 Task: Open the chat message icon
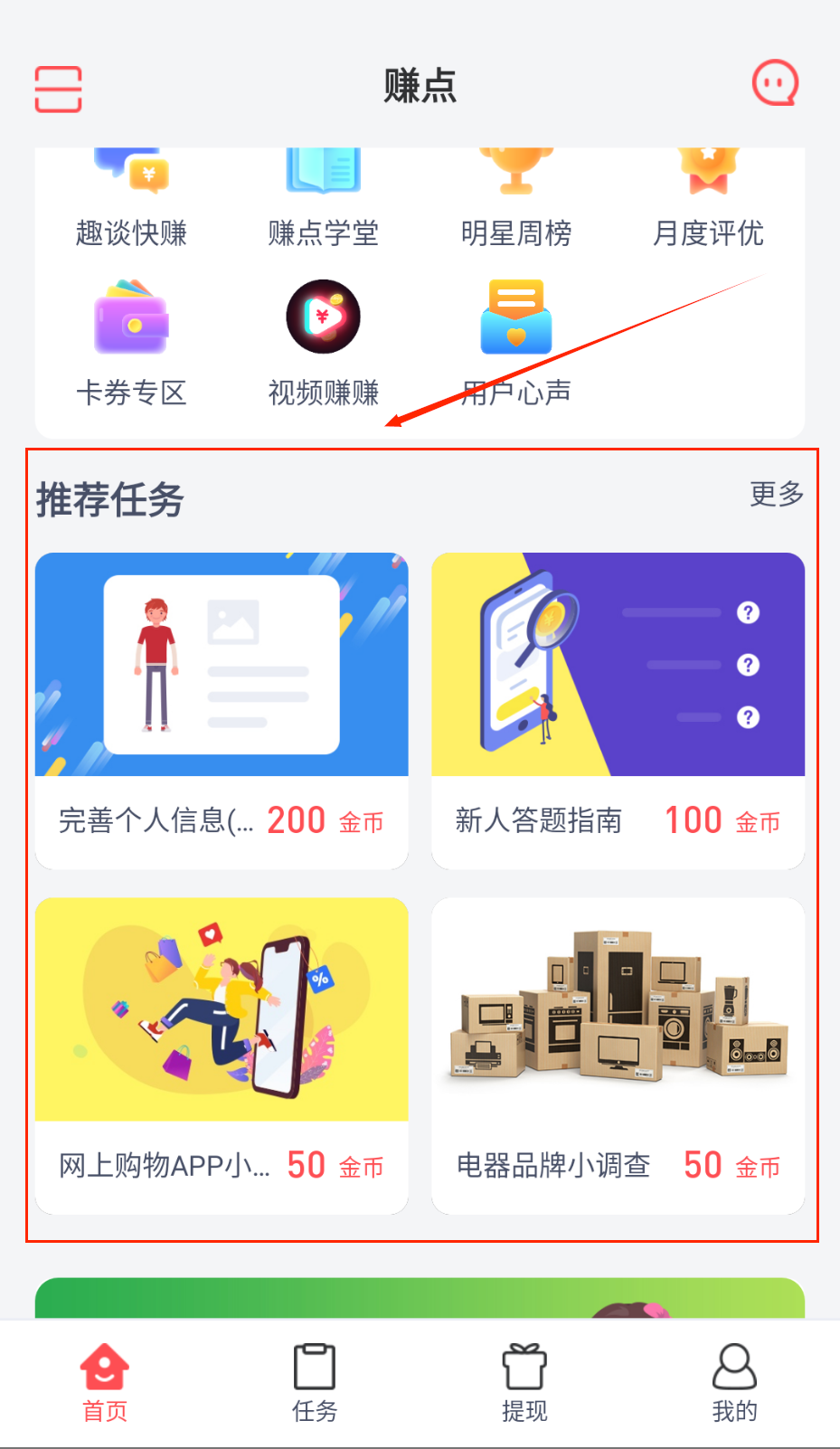775,84
